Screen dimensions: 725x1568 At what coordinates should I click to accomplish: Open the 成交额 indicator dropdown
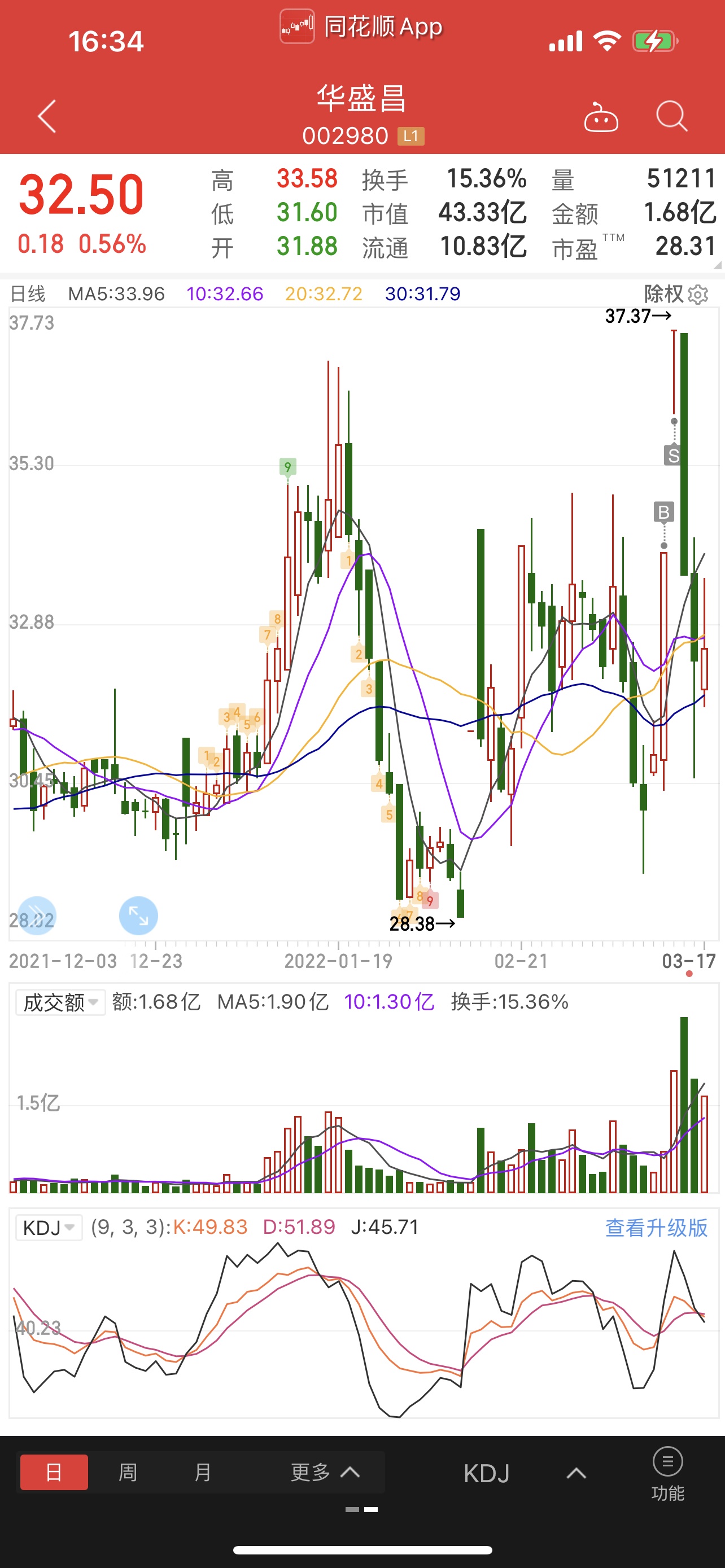pos(60,1002)
